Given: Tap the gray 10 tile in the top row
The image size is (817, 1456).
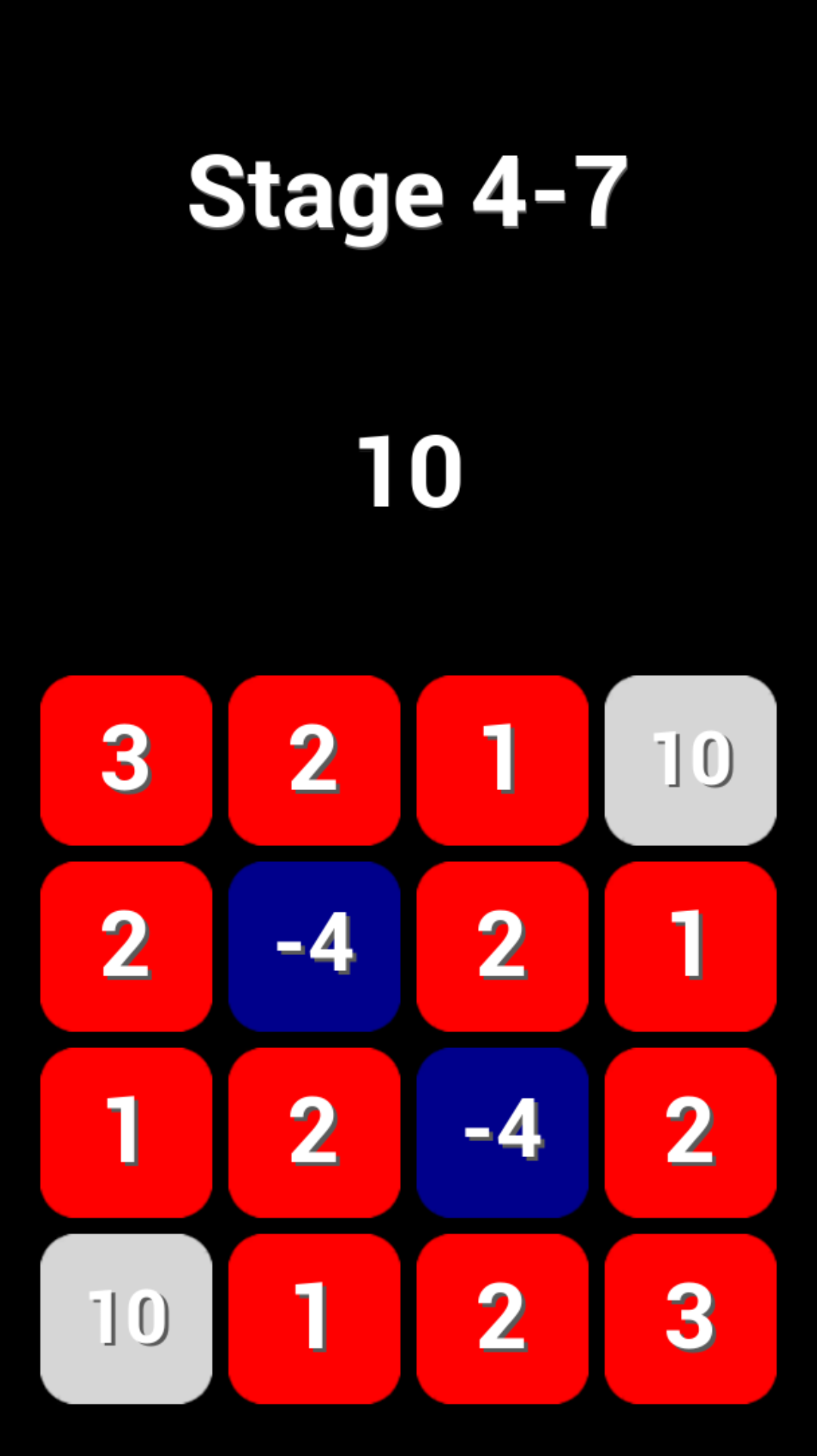Looking at the screenshot, I should coord(690,760).
